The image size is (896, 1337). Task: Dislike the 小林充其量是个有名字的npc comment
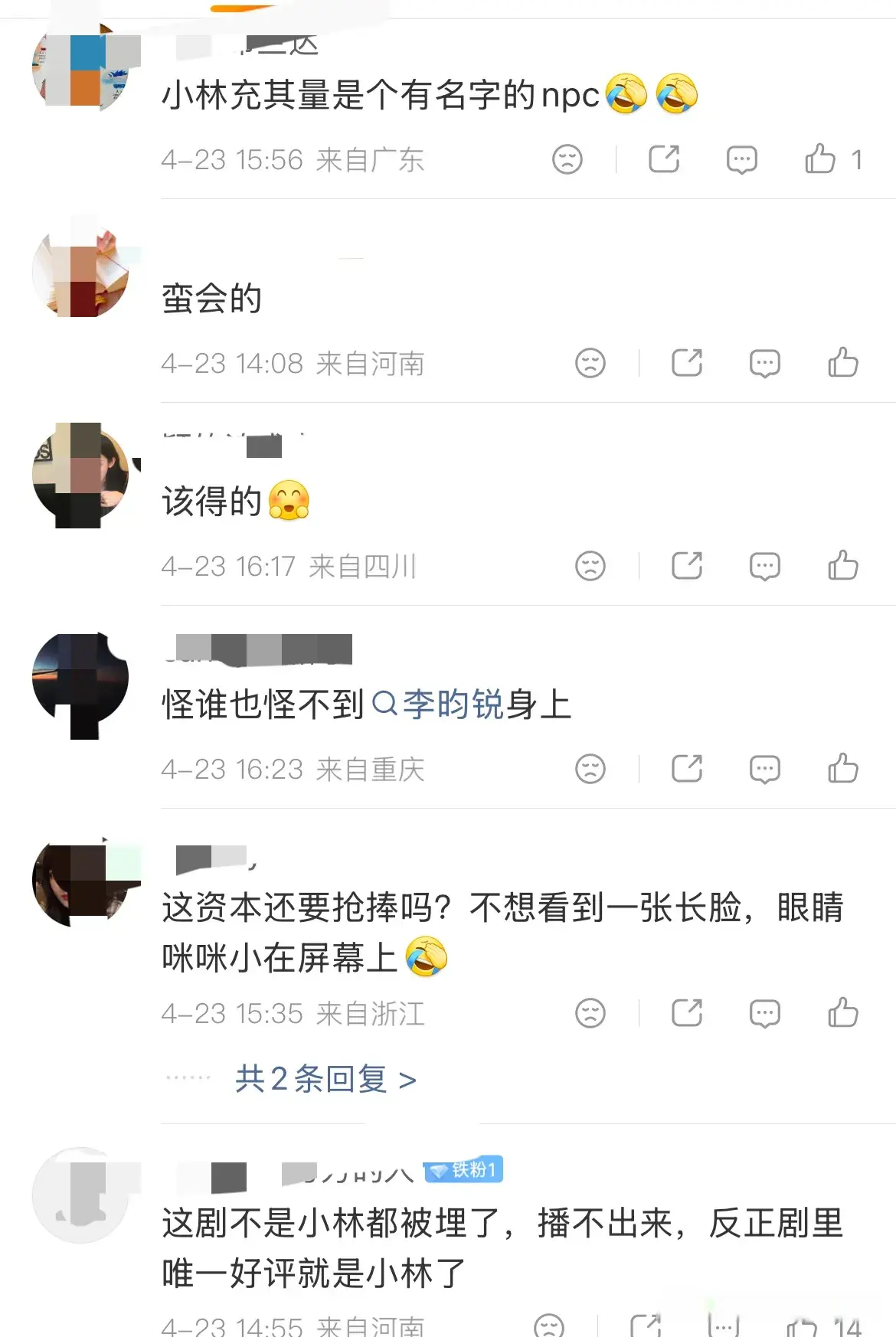[x=567, y=159]
